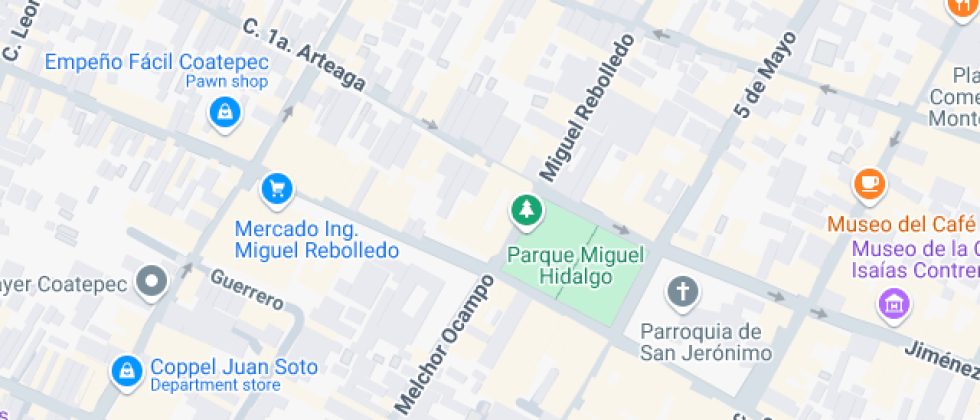Screen dimensions: 980x420
Task: Select the Empeño Fácil Coatepec pawn shop pin
Action: [225, 112]
